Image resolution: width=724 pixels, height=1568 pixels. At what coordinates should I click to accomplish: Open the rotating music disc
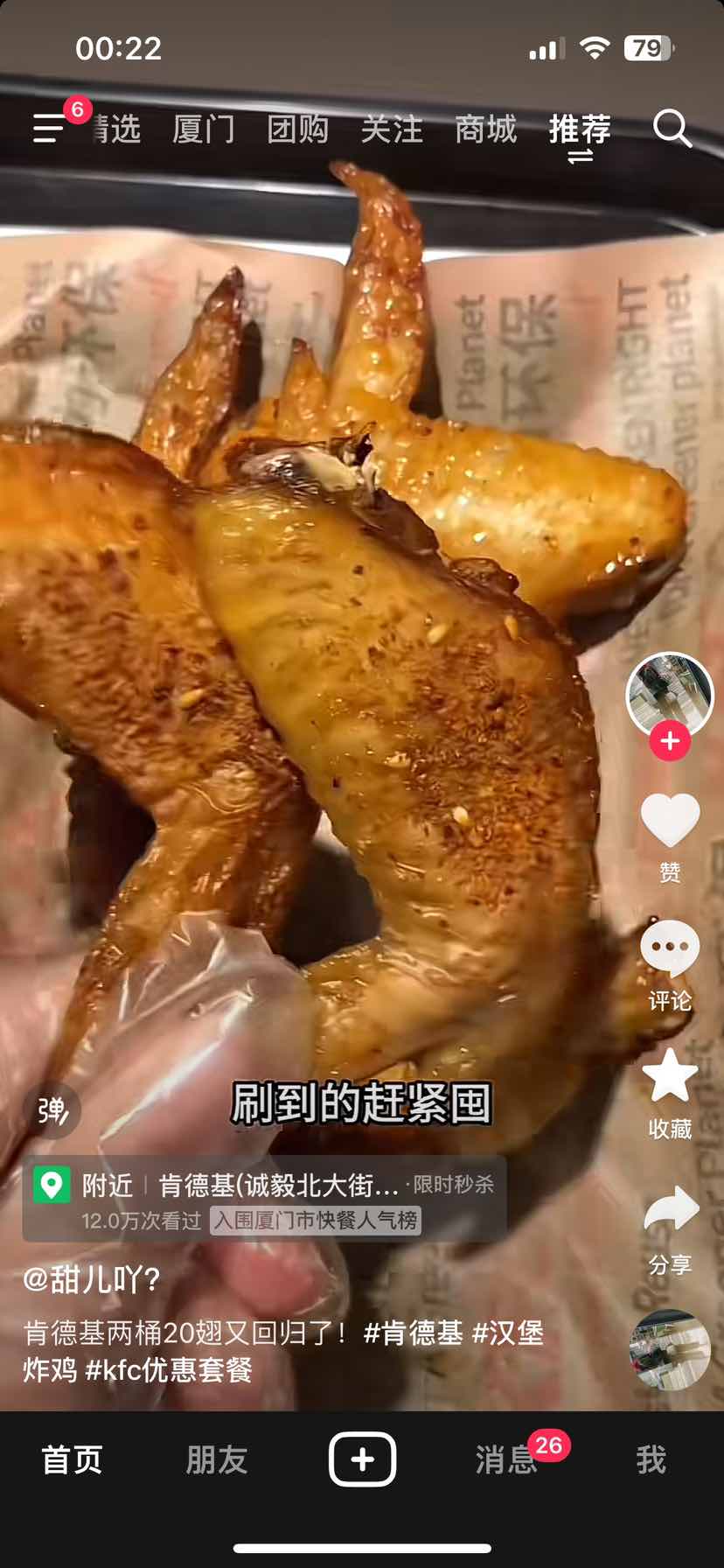670,1348
